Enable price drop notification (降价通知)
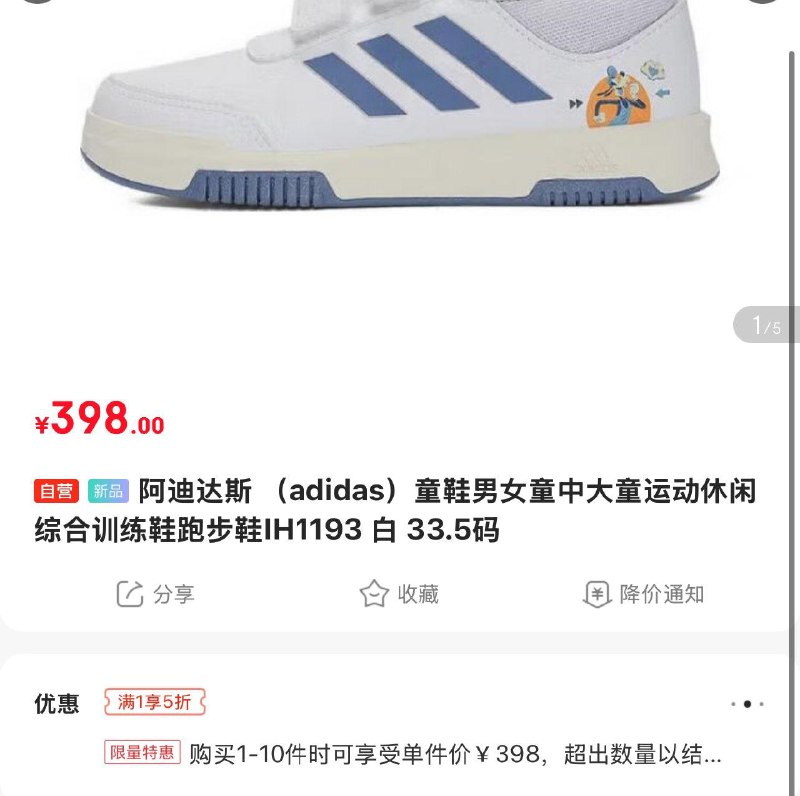 (x=643, y=594)
